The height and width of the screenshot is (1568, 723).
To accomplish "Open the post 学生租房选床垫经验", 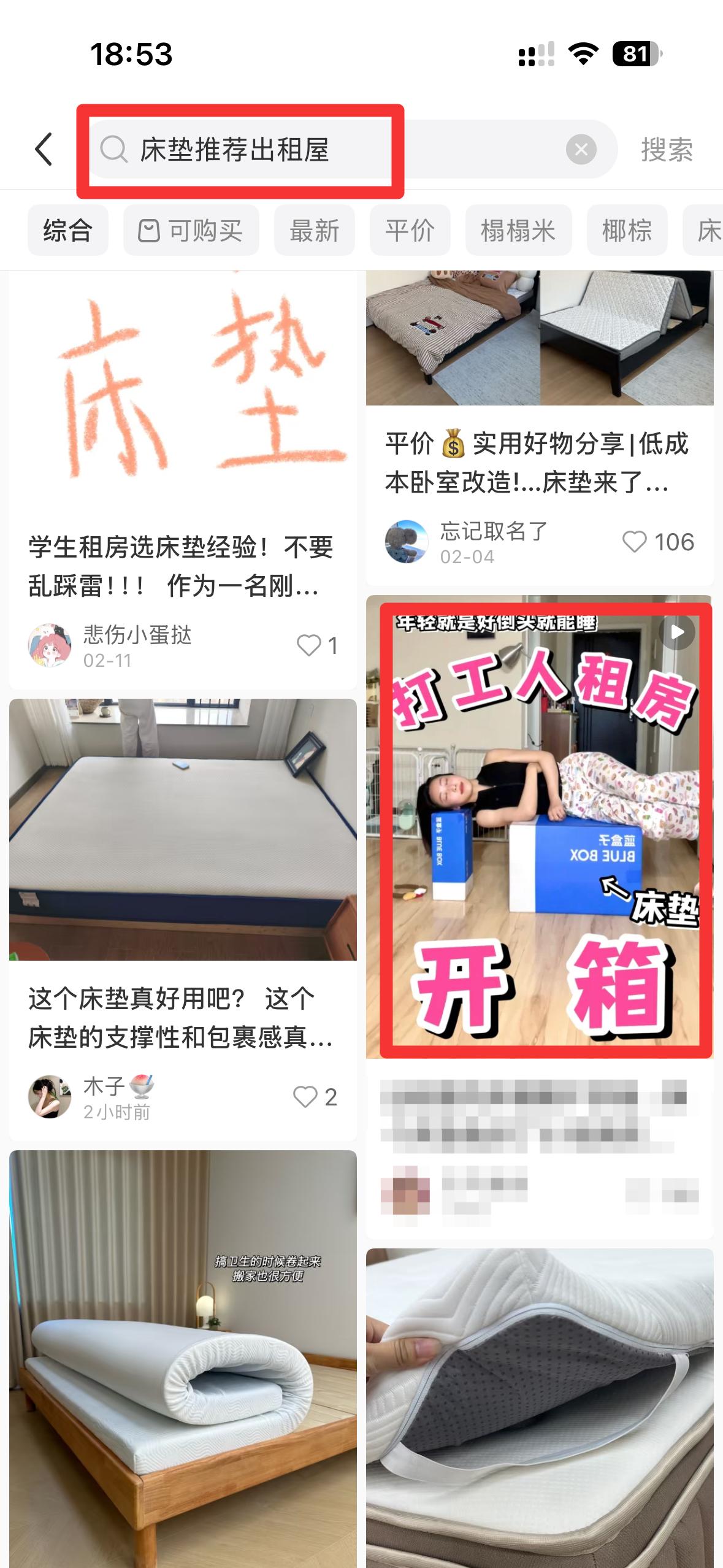I will [181, 566].
